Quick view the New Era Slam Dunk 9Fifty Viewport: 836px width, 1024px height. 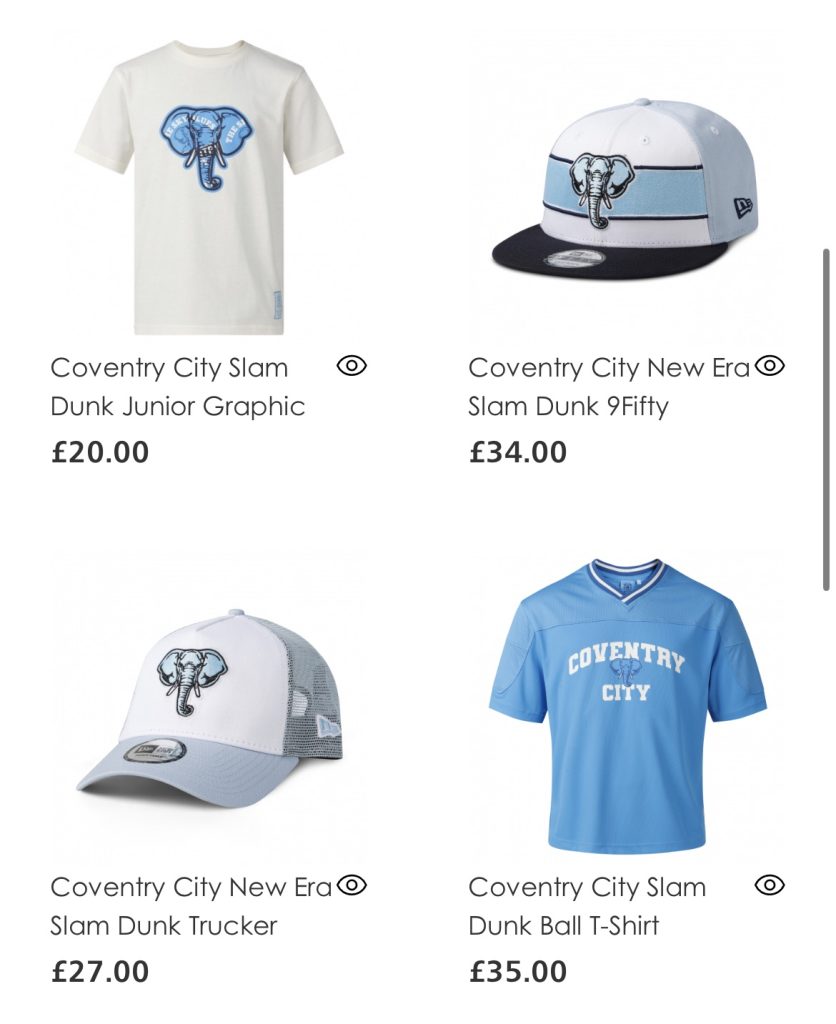coord(769,366)
